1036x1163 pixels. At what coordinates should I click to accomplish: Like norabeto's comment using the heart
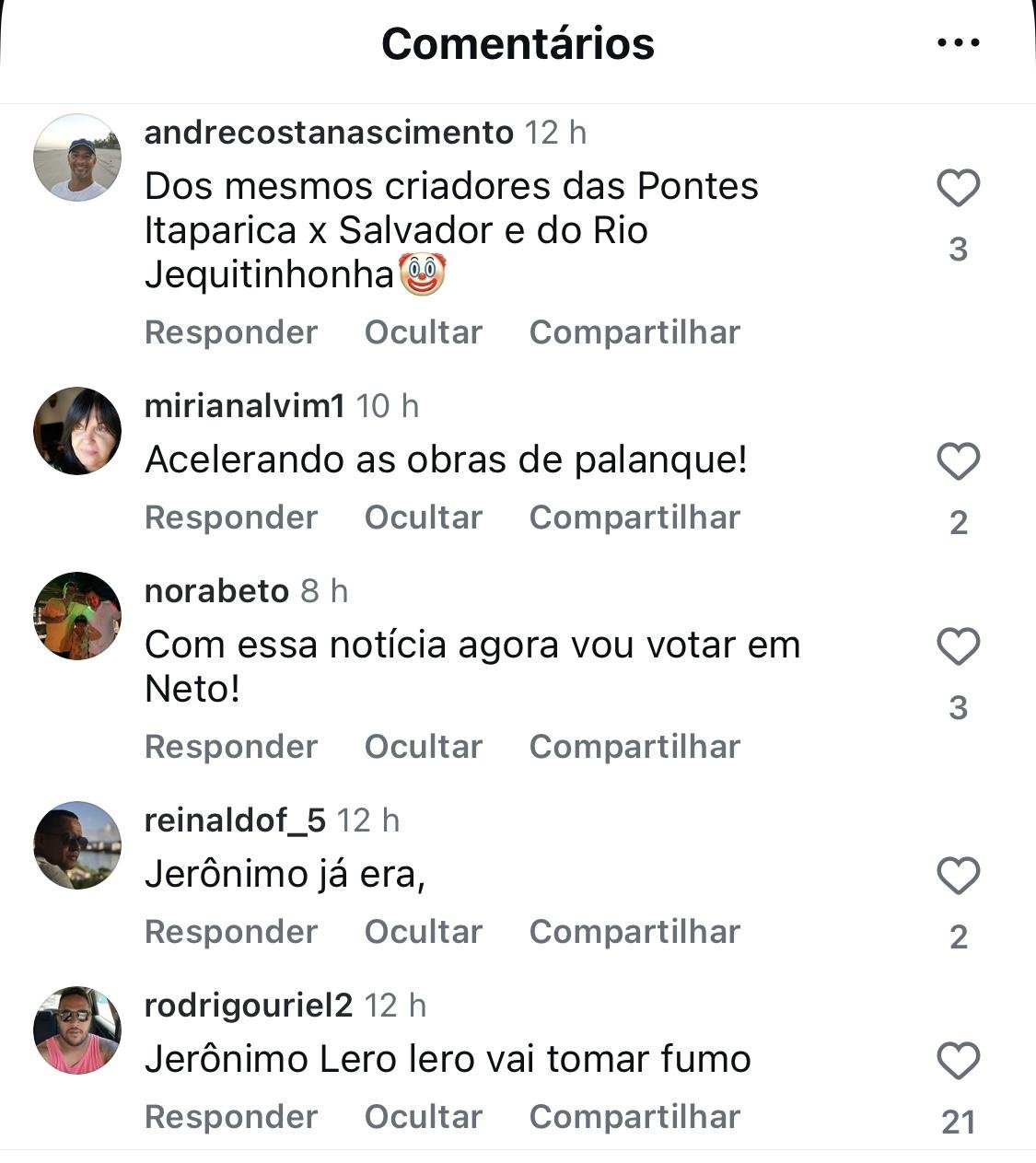(958, 645)
